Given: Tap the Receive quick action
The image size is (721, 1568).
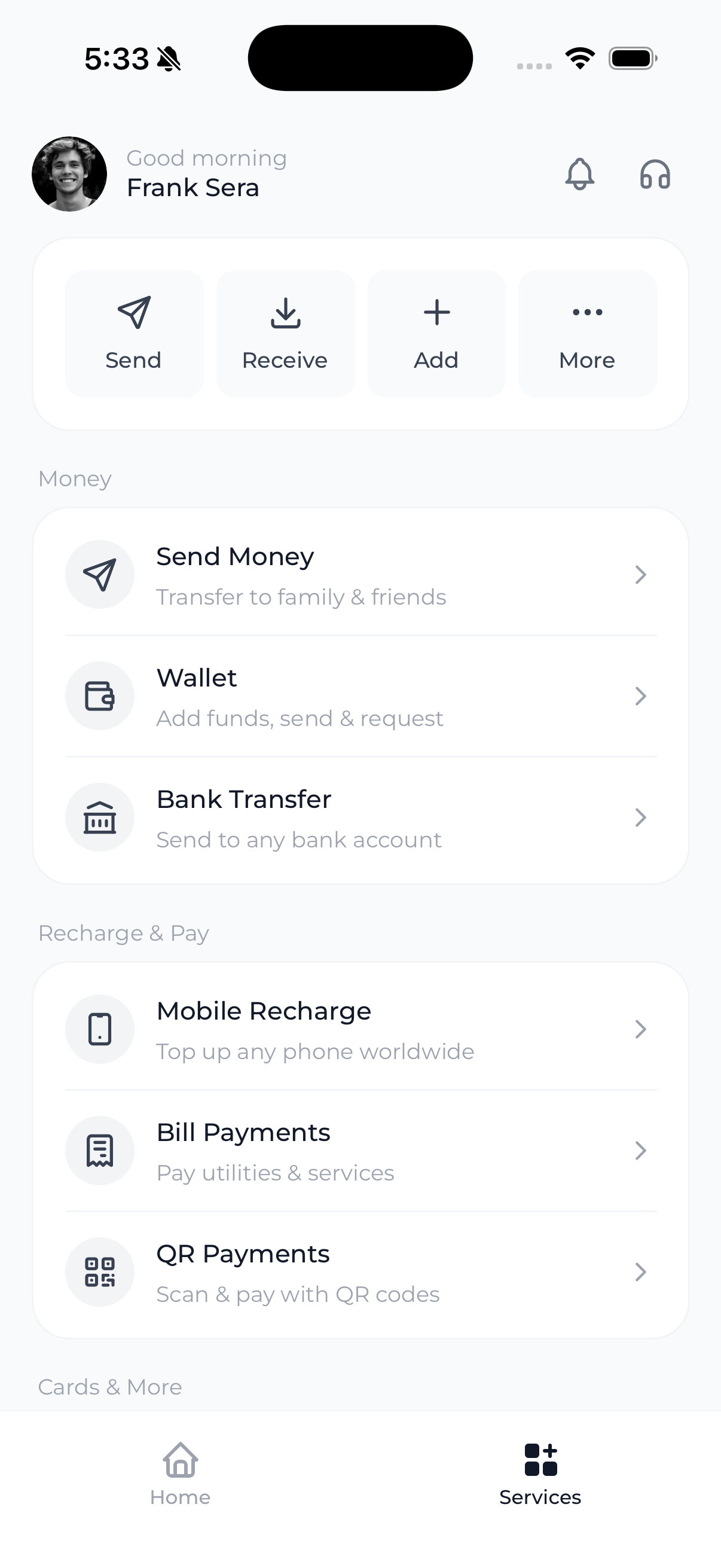Looking at the screenshot, I should (285, 334).
